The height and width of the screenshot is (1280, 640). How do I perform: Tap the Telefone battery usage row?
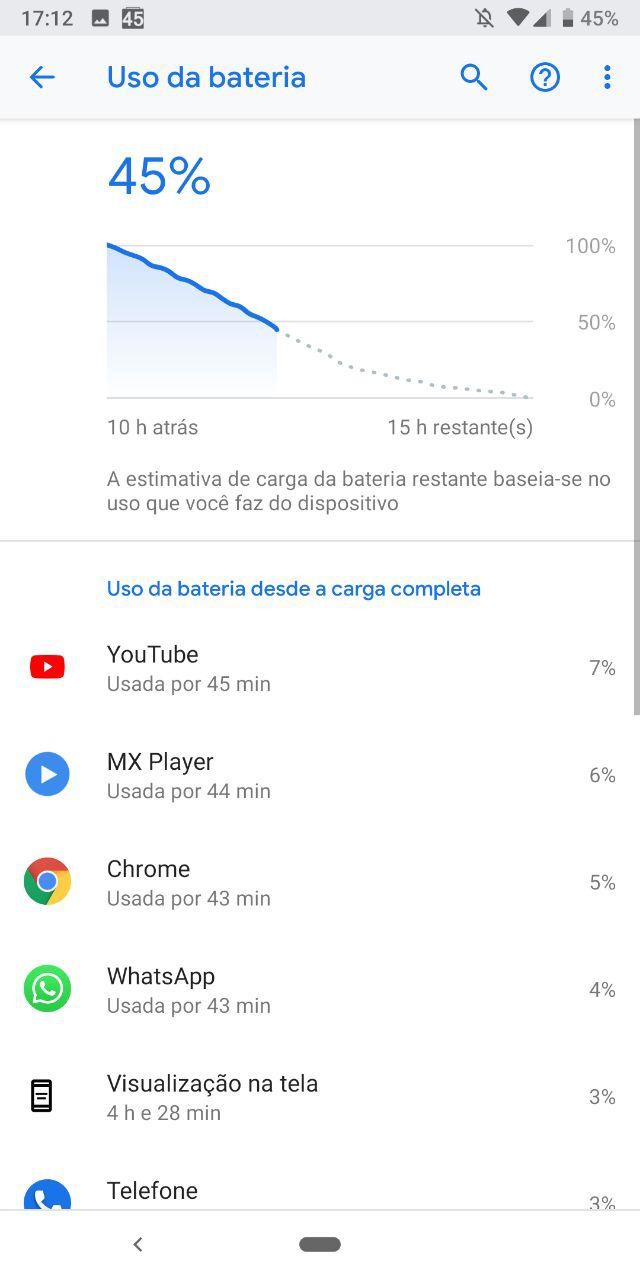pyautogui.click(x=320, y=1193)
